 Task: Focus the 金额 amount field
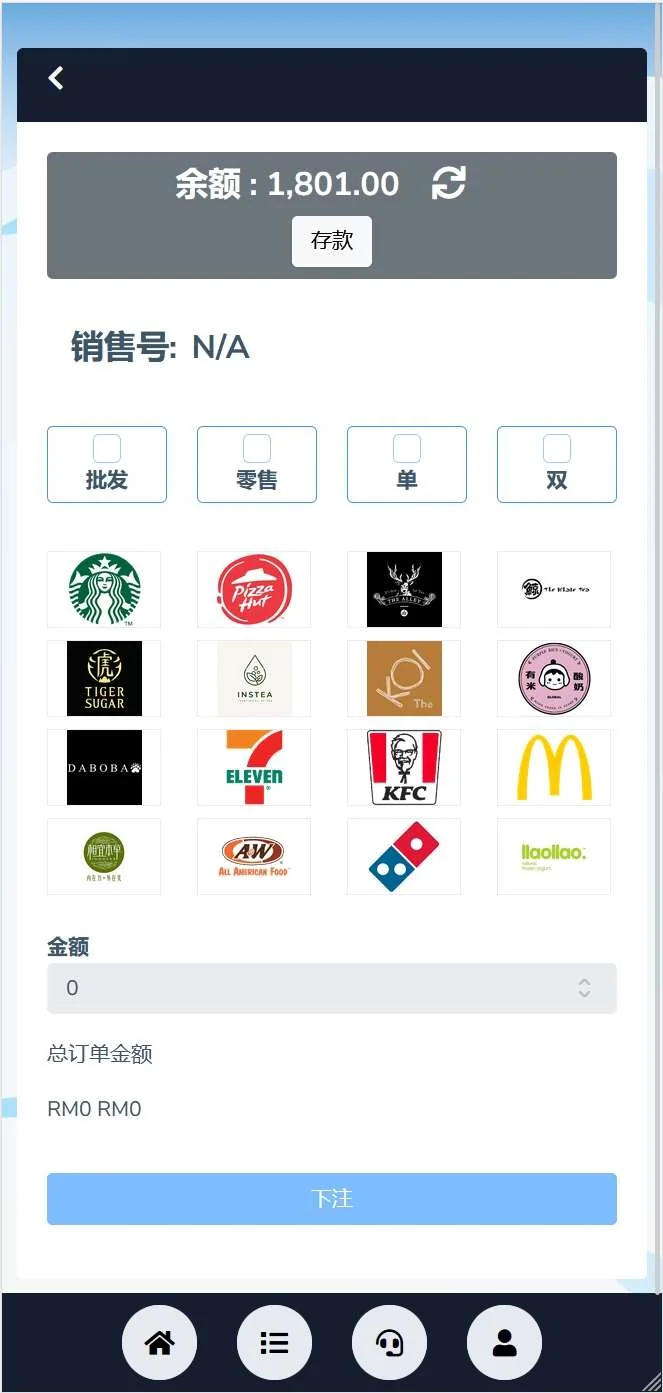click(x=310, y=988)
